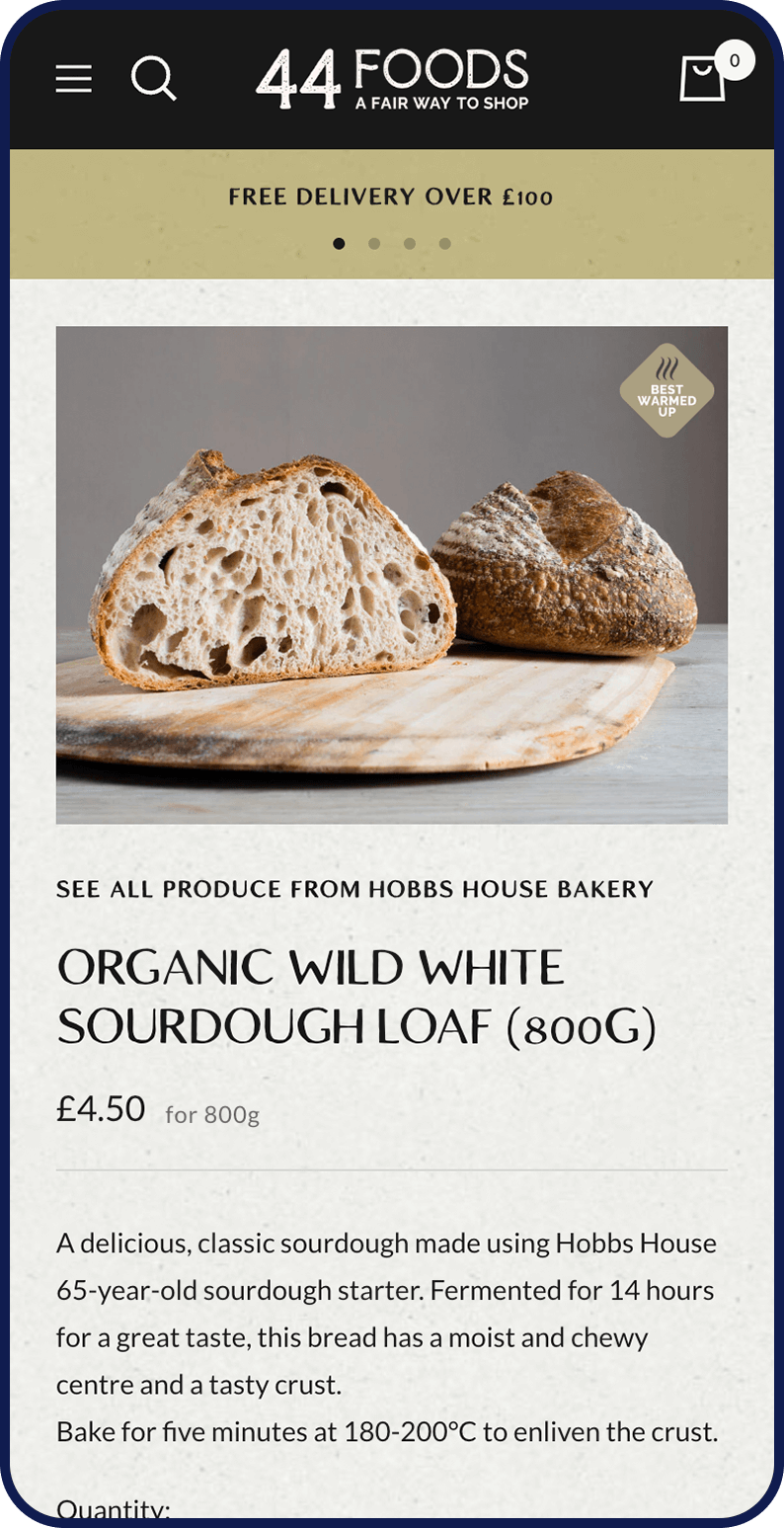Tap the Free Delivery Over £100 banner
This screenshot has height=1528, width=784.
tap(391, 198)
